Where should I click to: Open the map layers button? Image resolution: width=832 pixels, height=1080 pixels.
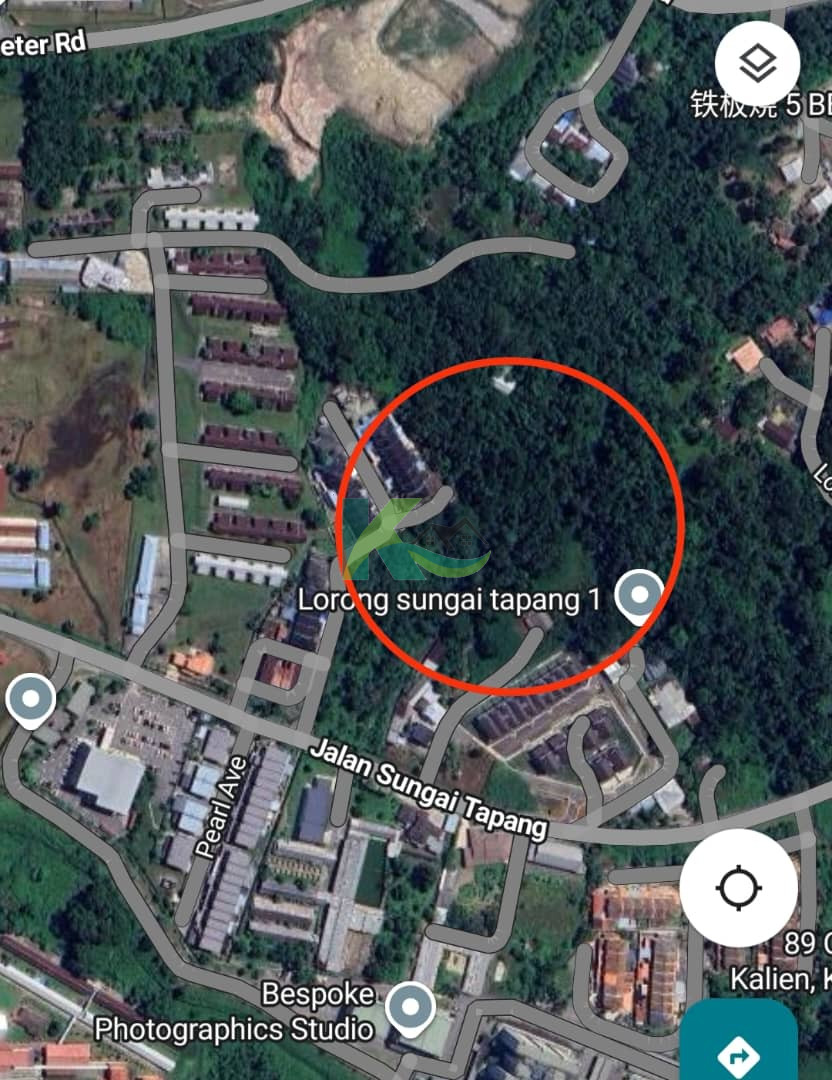click(x=757, y=64)
